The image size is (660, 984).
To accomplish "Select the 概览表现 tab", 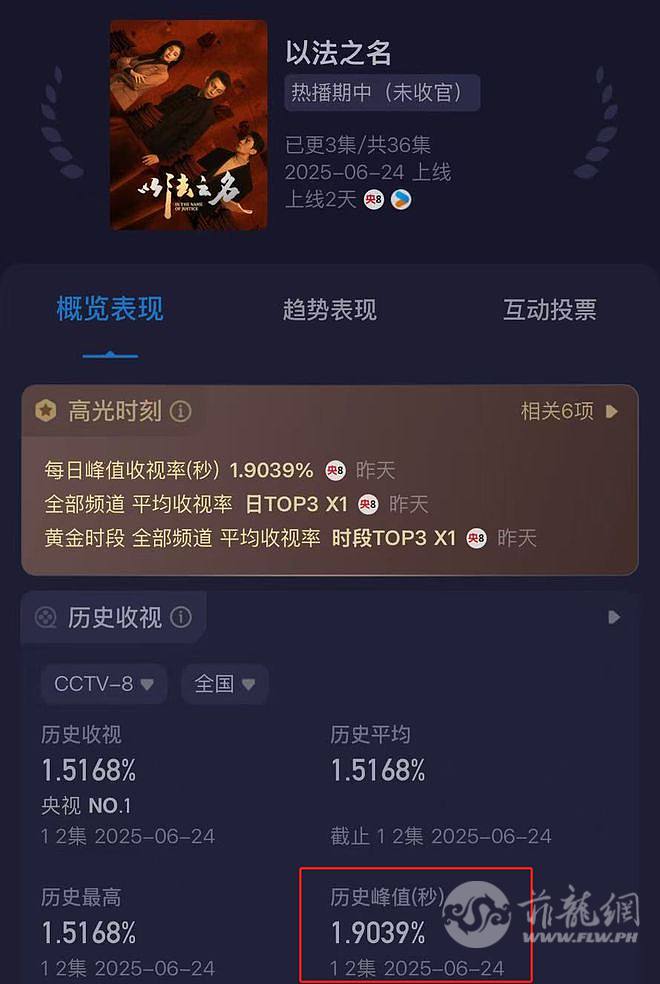I will (x=110, y=310).
